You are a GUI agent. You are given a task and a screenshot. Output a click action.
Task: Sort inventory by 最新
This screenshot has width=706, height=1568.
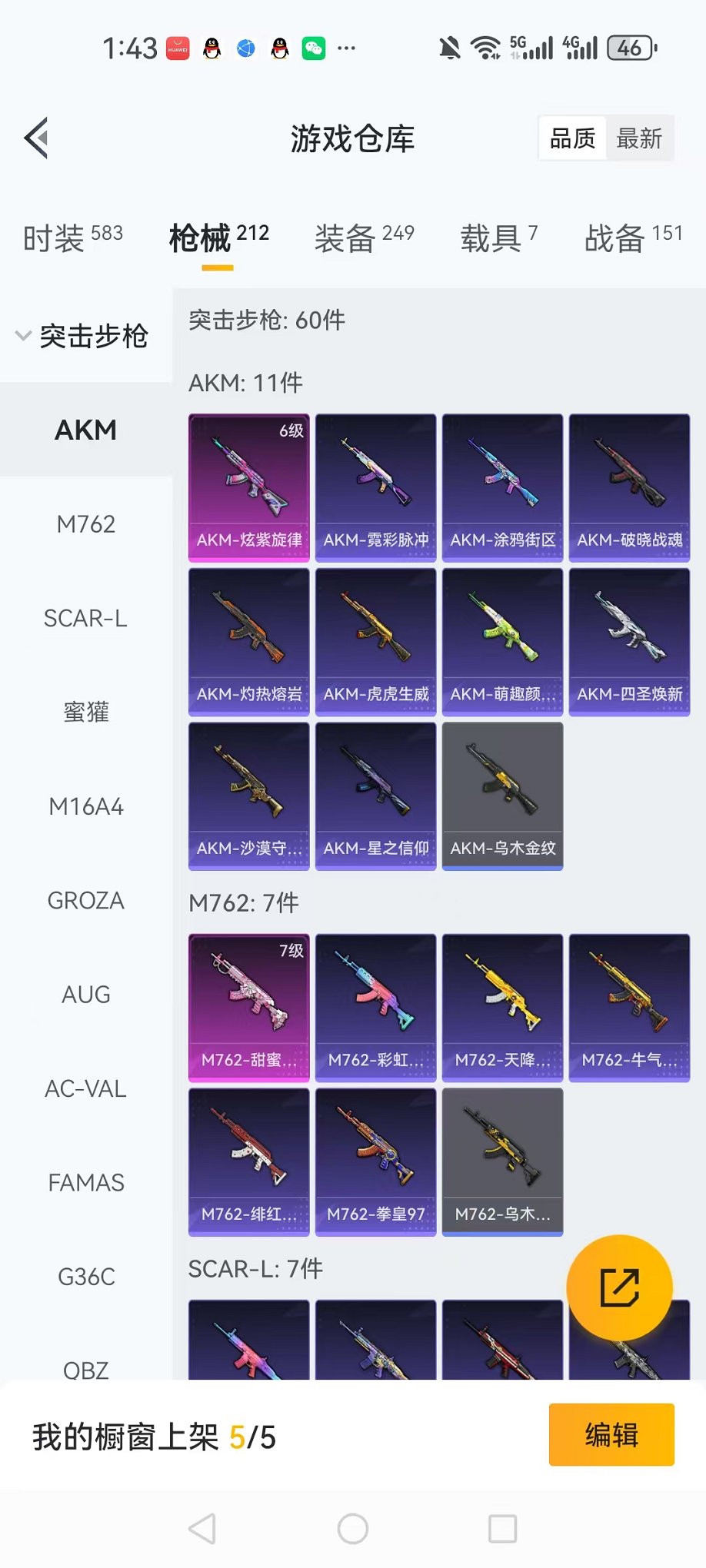638,138
